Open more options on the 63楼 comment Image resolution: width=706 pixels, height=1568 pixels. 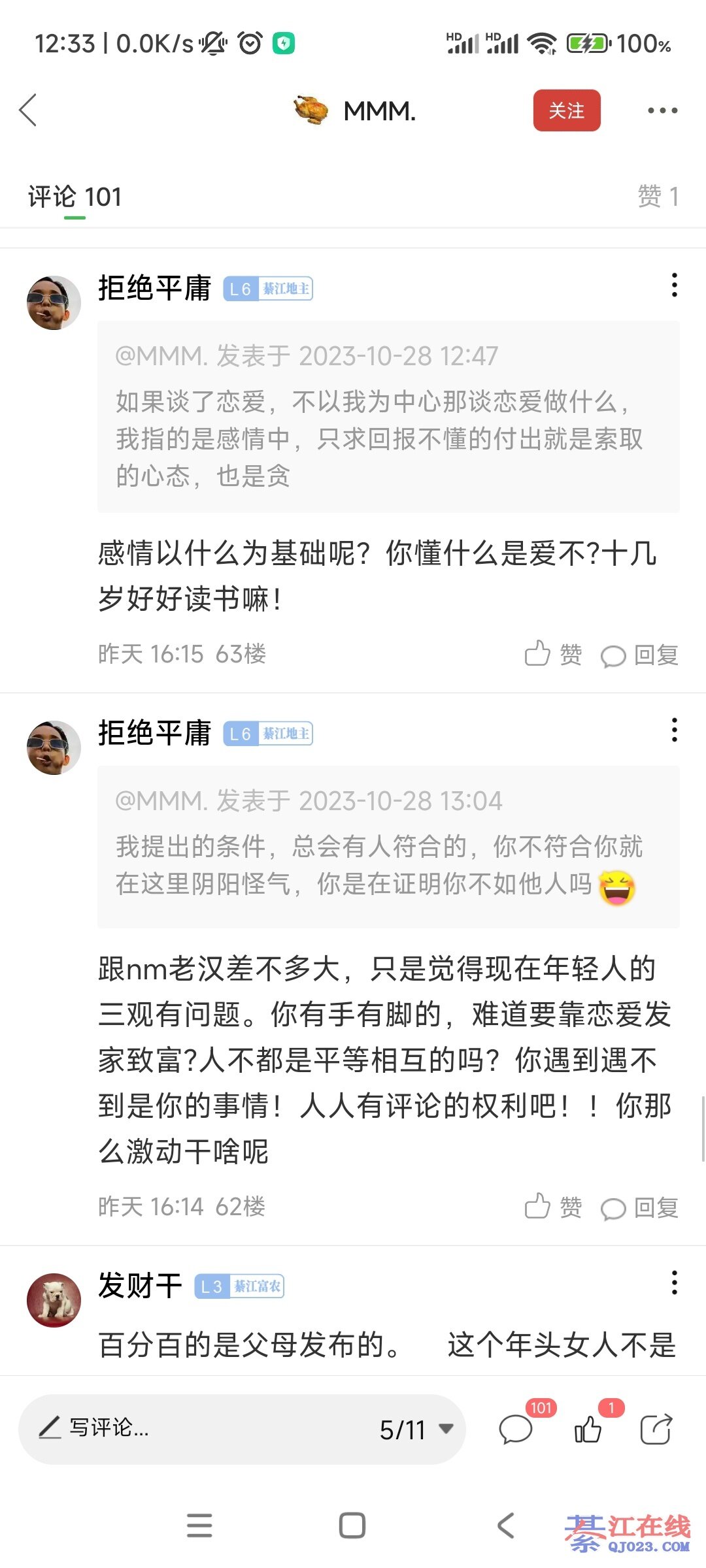[x=674, y=286]
